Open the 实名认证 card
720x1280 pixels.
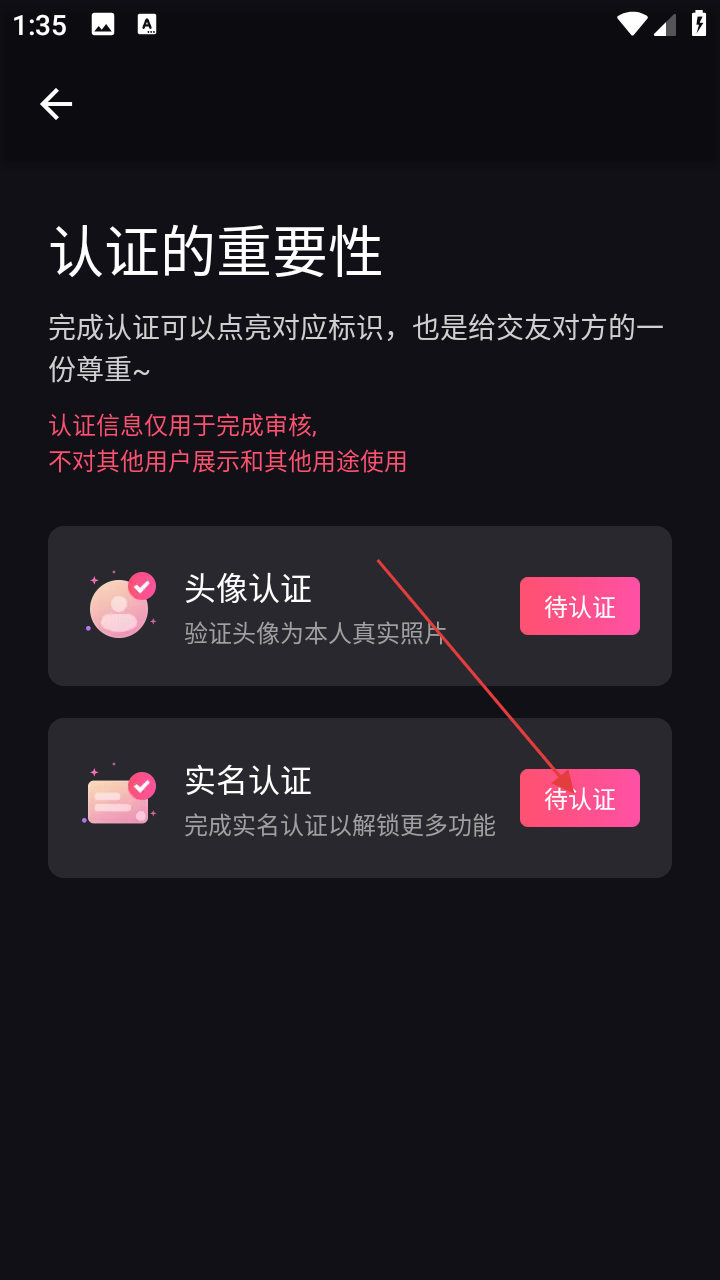point(300,798)
